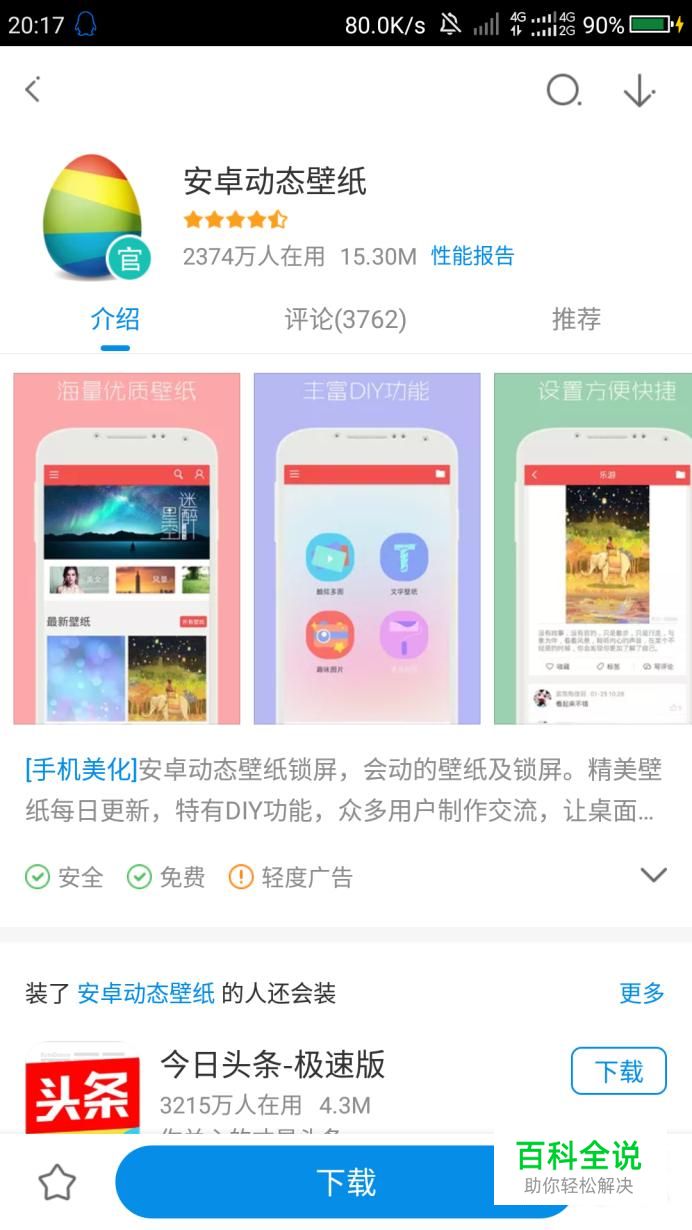Select the 介绍 tab
Viewport: 692px width, 1230px height.
tap(115, 319)
